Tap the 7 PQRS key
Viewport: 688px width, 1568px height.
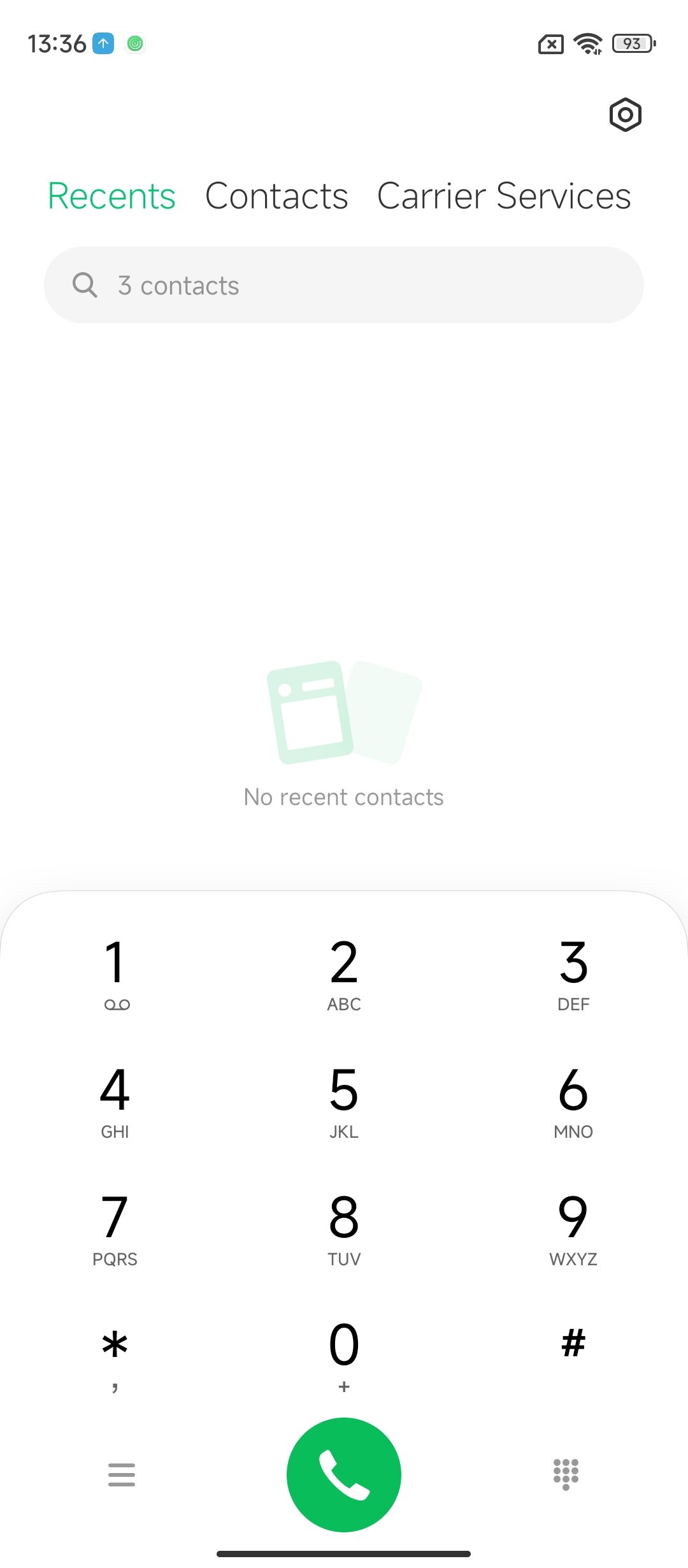(115, 1228)
